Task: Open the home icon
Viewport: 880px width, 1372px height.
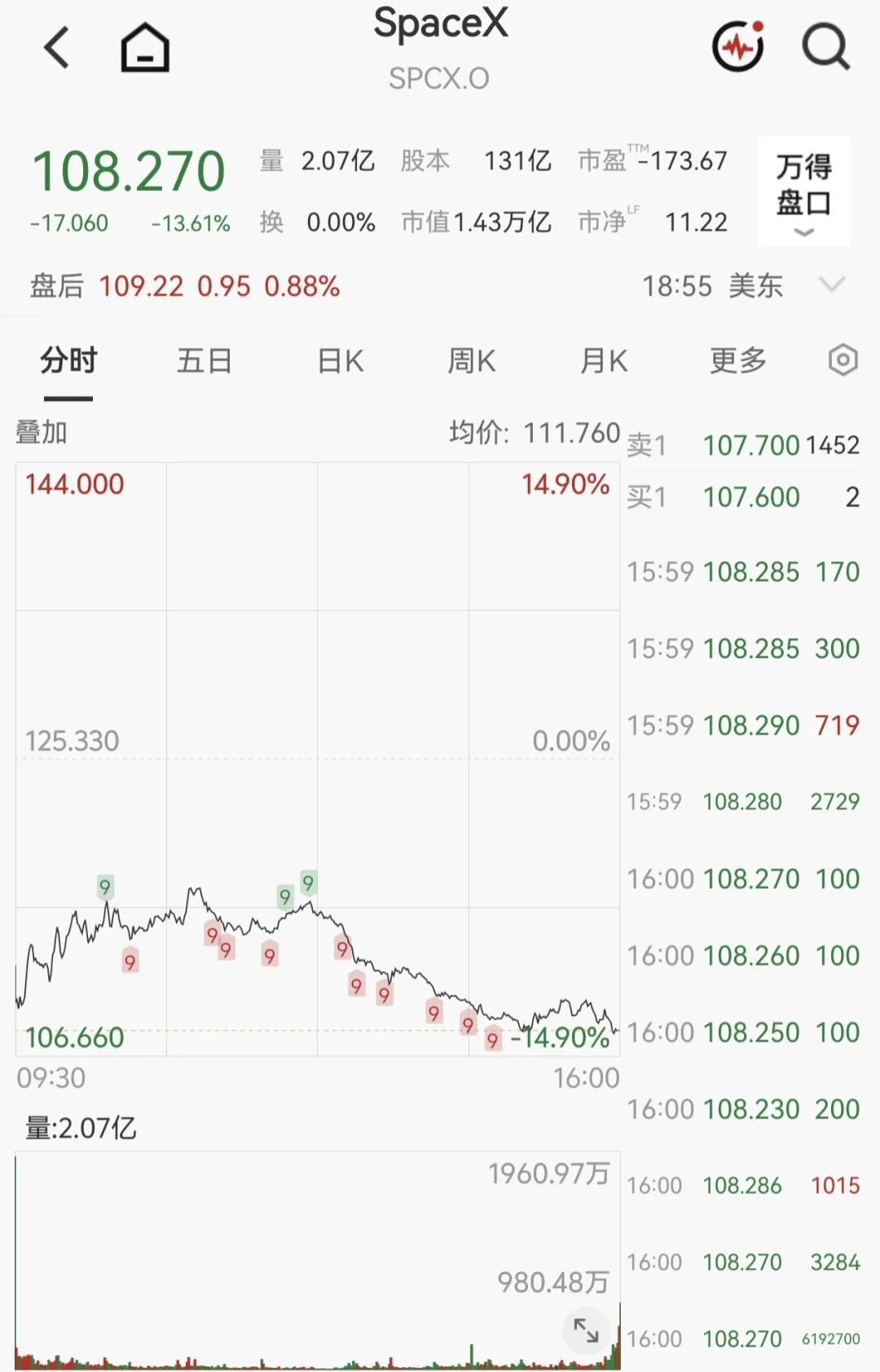Action: click(145, 47)
